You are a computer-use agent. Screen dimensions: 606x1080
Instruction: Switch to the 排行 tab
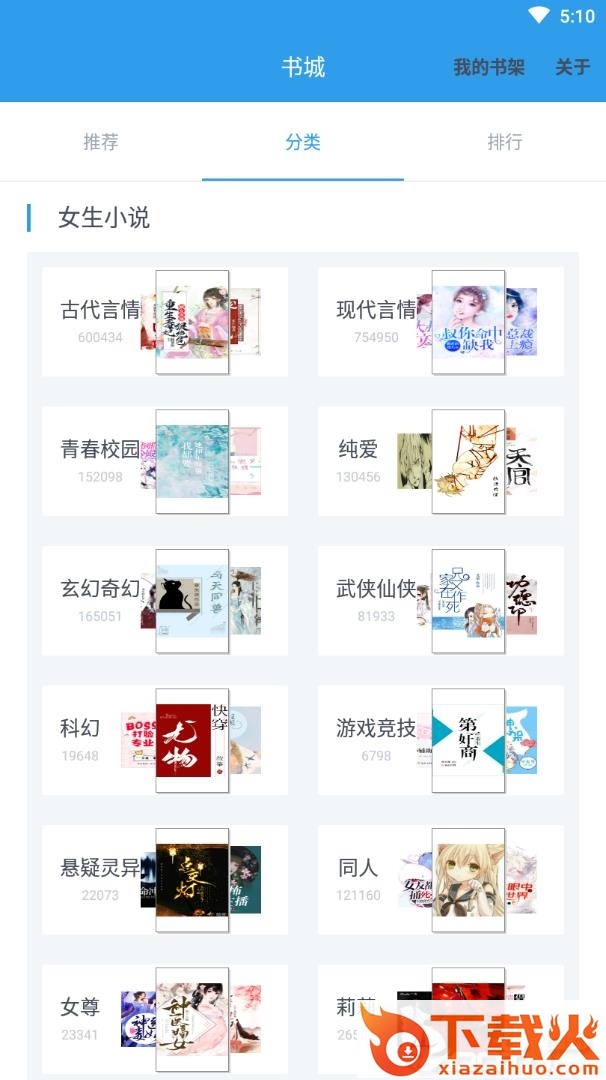pyautogui.click(x=505, y=142)
